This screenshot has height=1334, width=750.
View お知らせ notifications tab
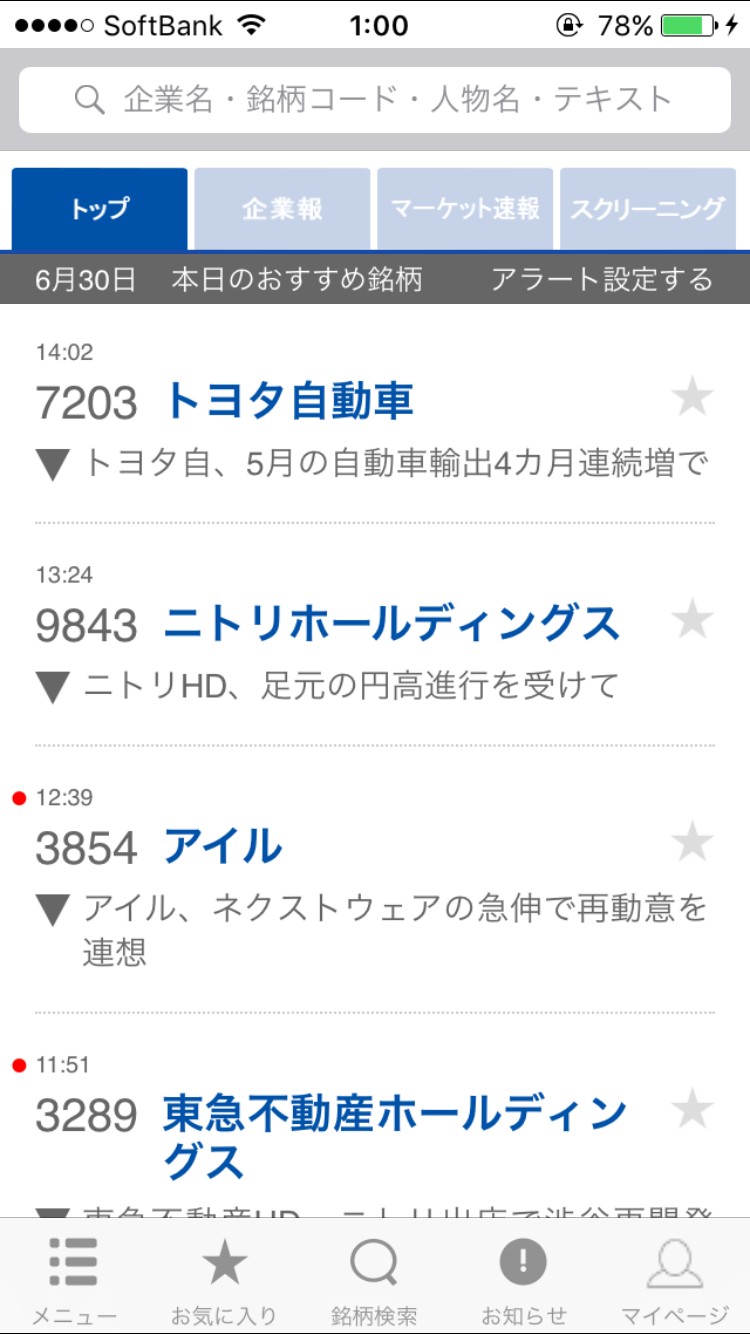point(524,1278)
